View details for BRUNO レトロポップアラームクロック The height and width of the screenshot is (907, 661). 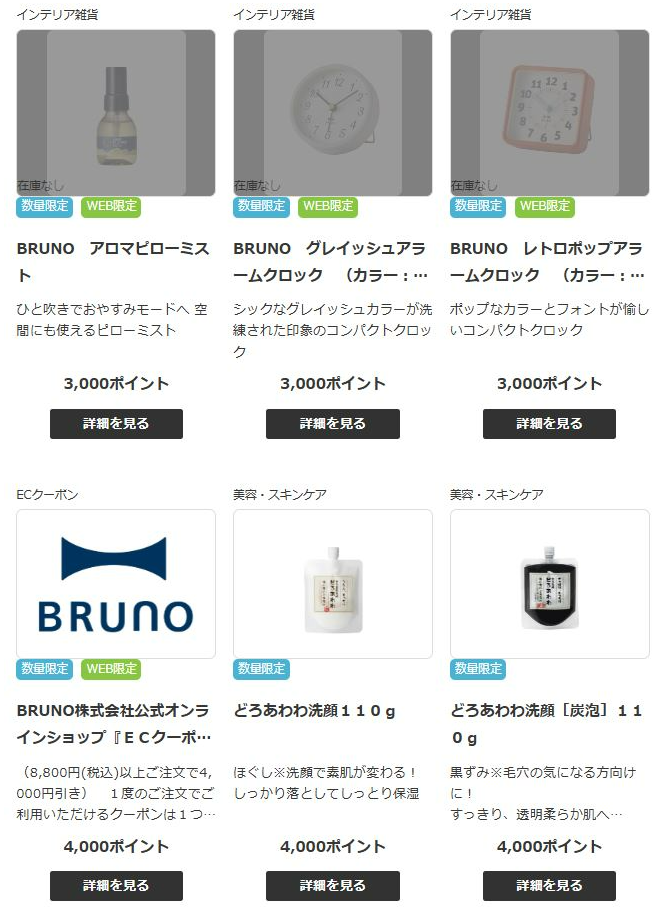click(x=549, y=424)
